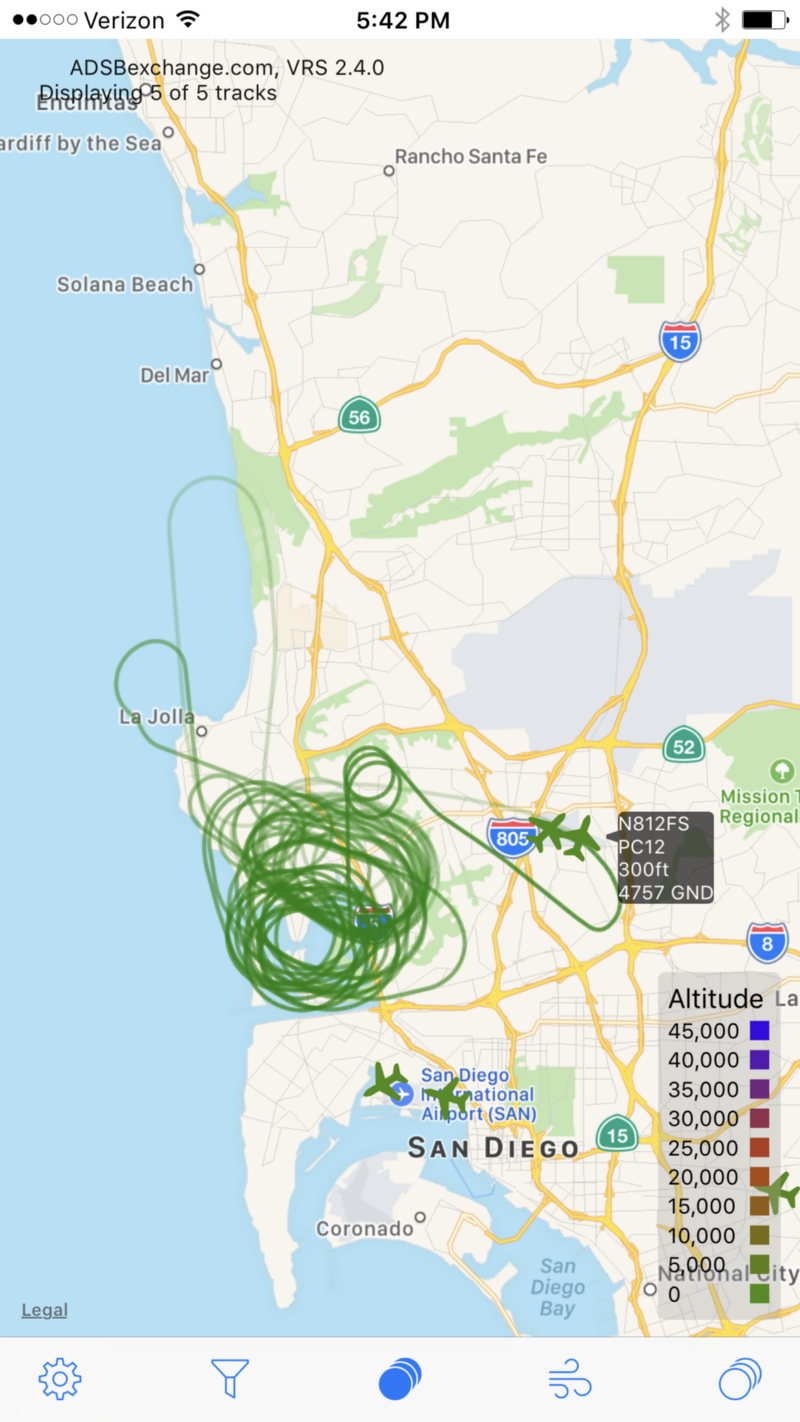Viewport: 800px width, 1422px height.
Task: Select the plane icon beside Interstate 805
Action: (x=547, y=831)
